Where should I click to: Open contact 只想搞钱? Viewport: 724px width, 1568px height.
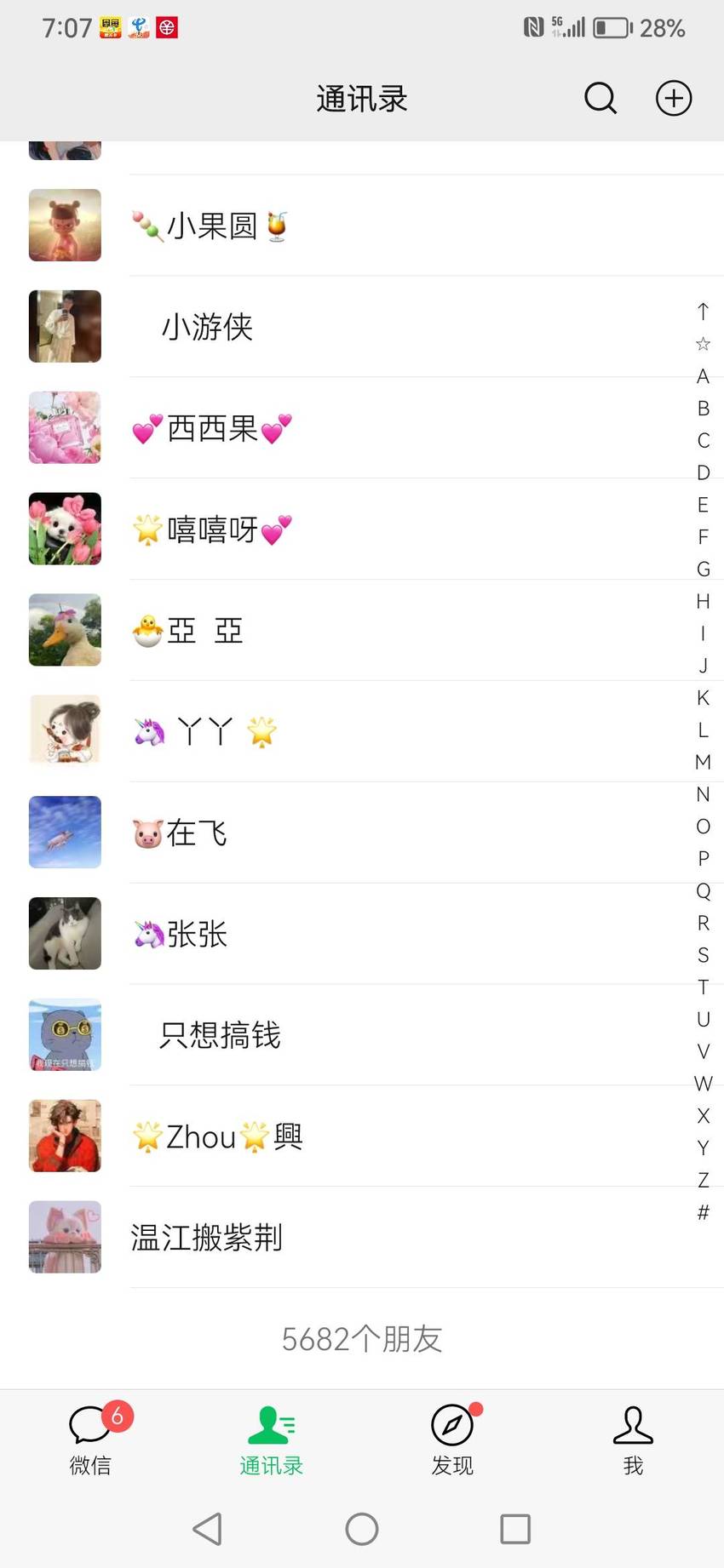point(362,1036)
